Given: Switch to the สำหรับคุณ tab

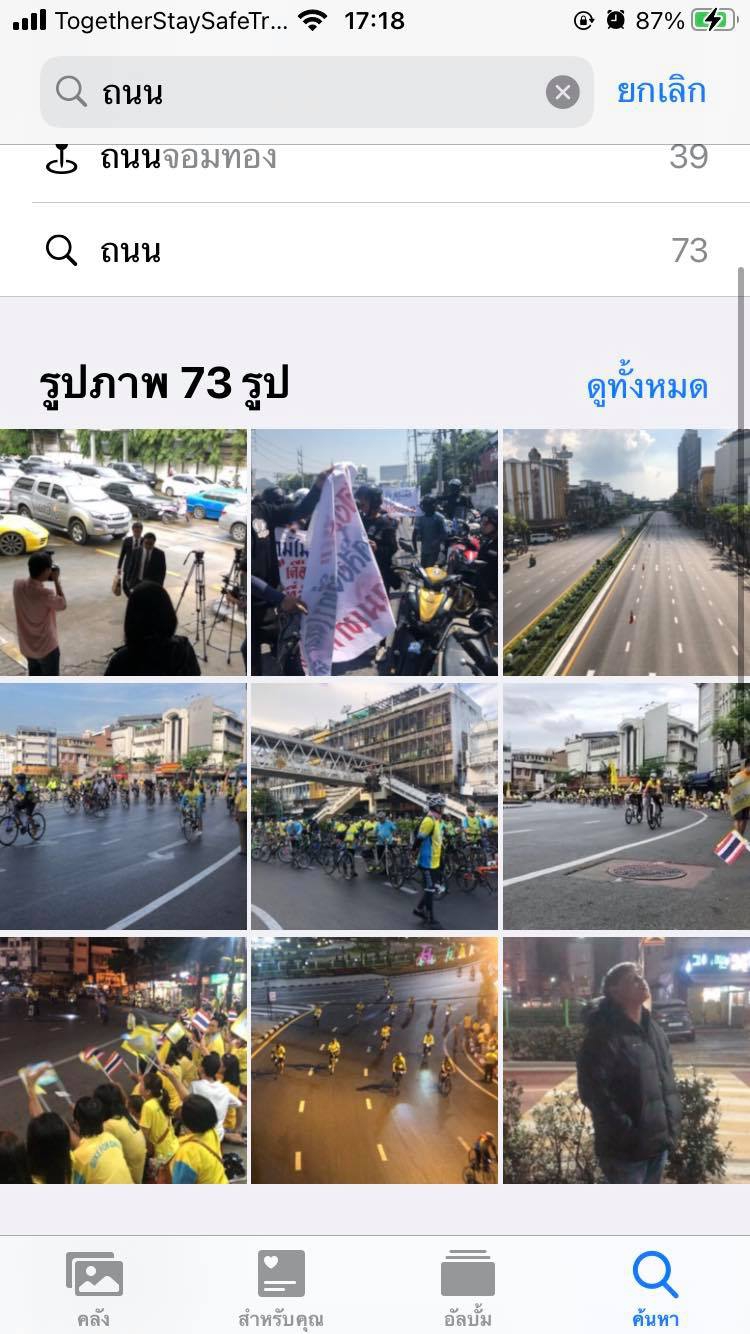Looking at the screenshot, I should [x=281, y=1288].
